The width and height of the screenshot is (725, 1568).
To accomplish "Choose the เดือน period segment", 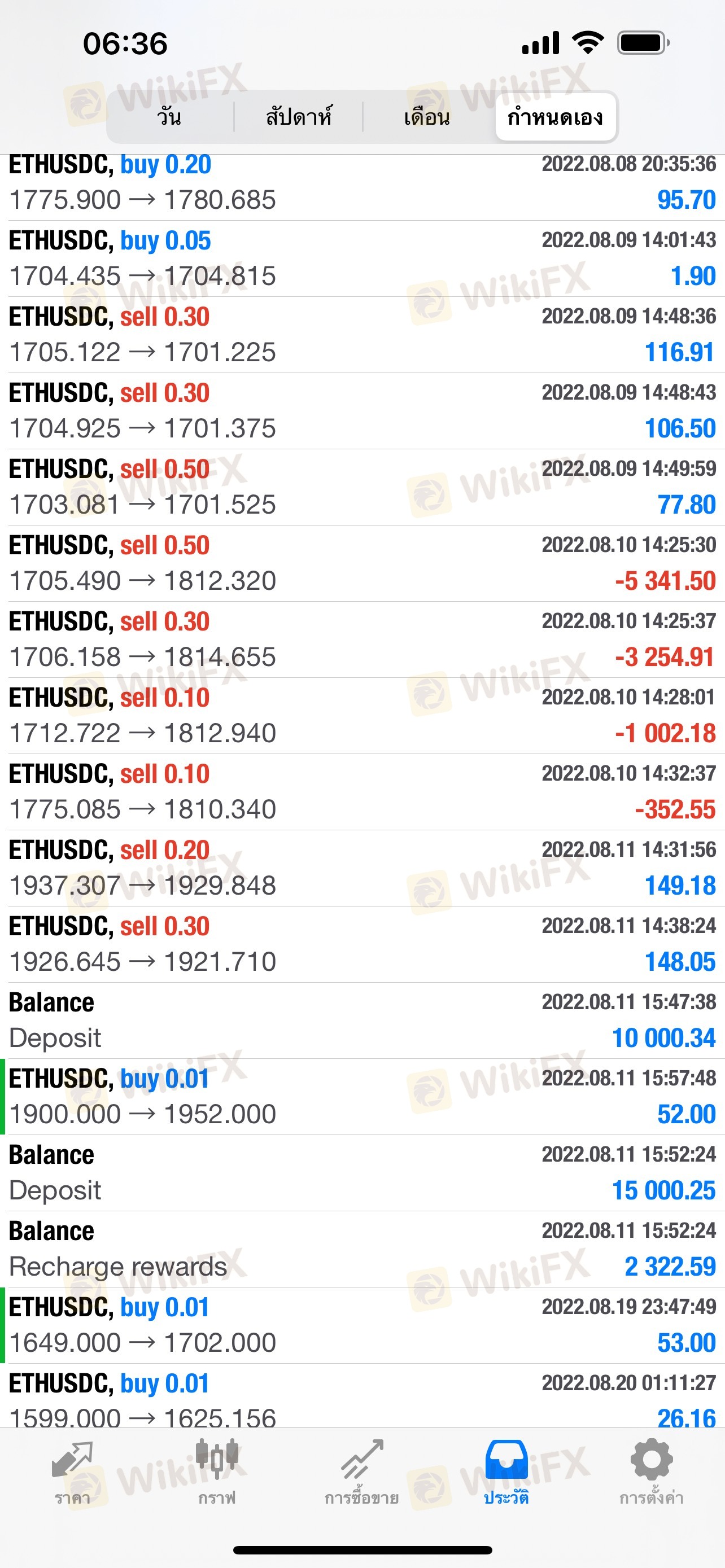I will [x=427, y=117].
